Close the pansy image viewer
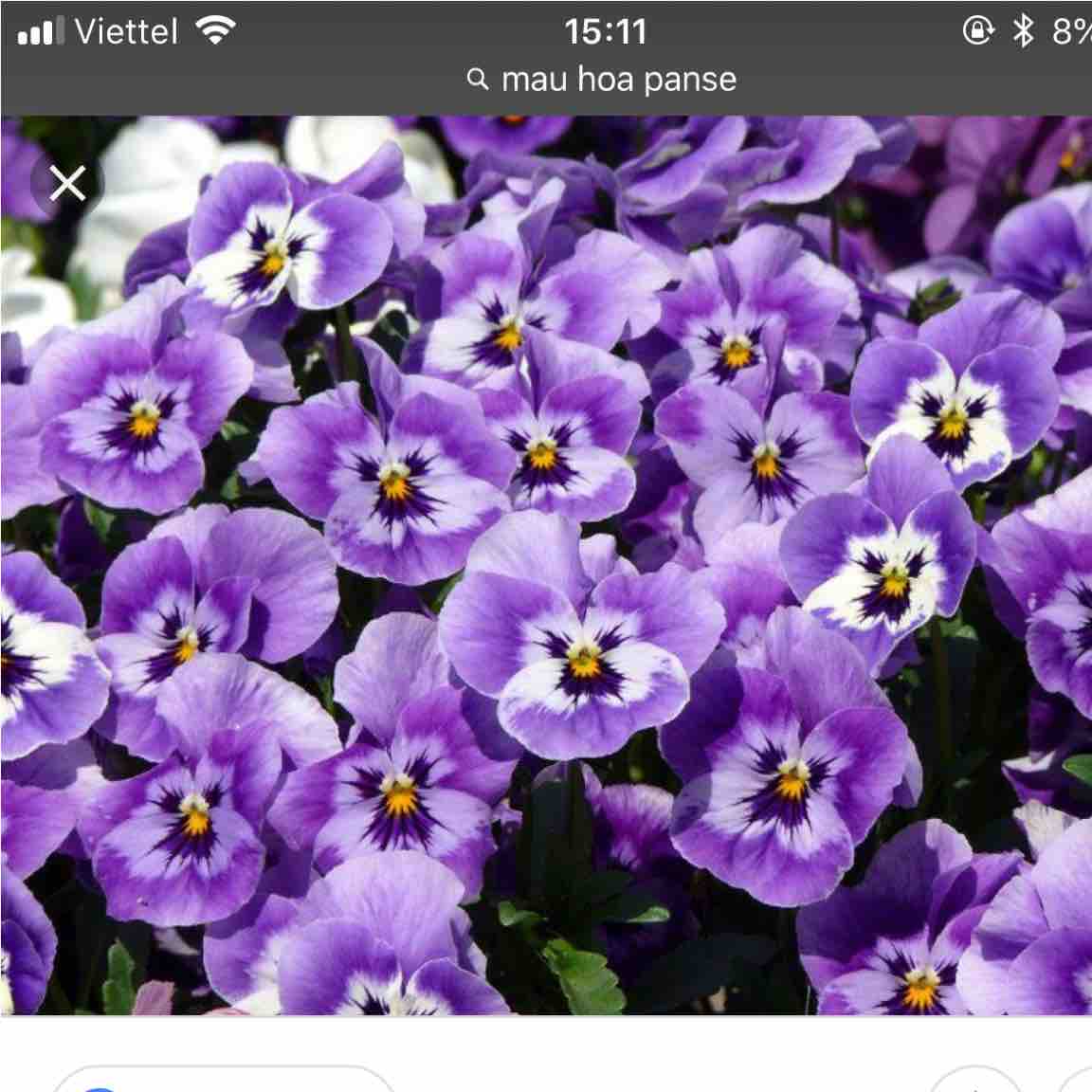This screenshot has width=1092, height=1092. click(x=67, y=184)
